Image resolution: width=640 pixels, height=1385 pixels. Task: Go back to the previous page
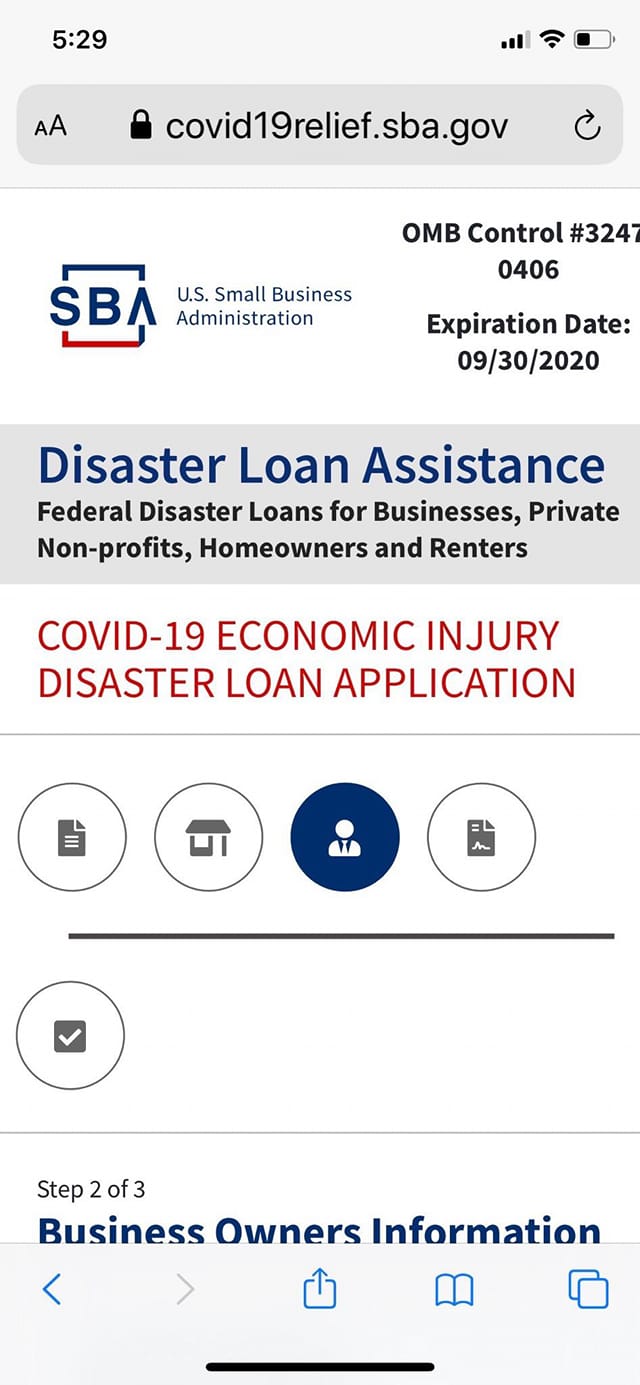[52, 1290]
